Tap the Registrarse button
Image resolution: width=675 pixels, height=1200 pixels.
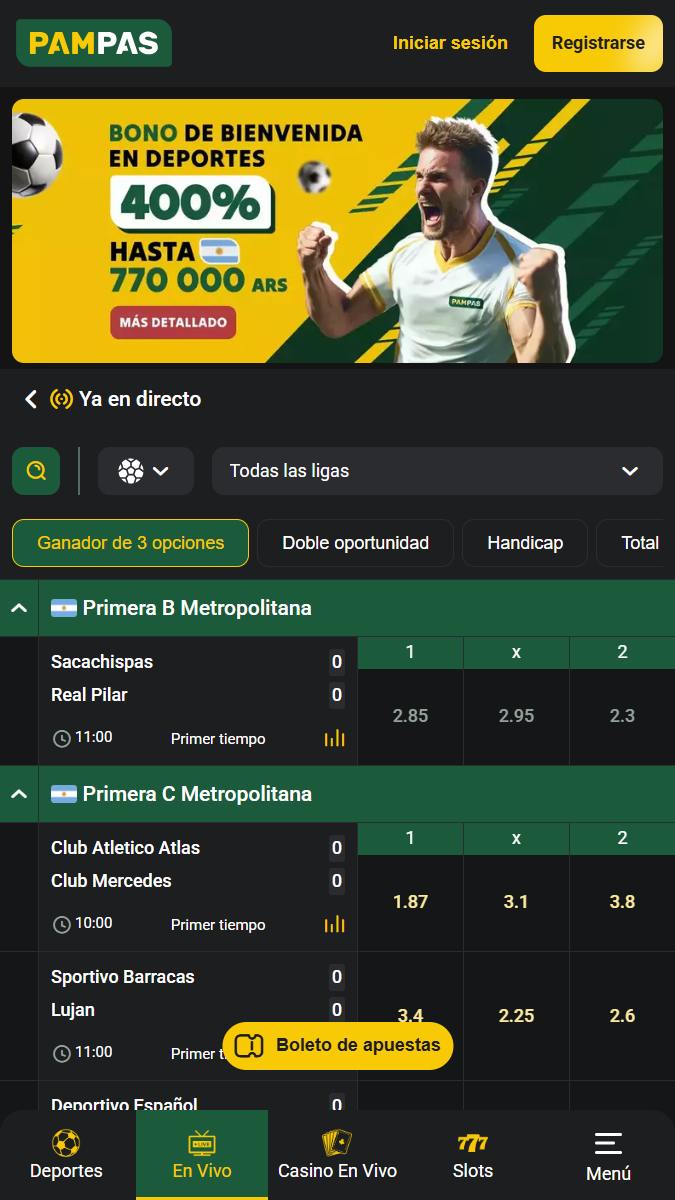(x=598, y=43)
